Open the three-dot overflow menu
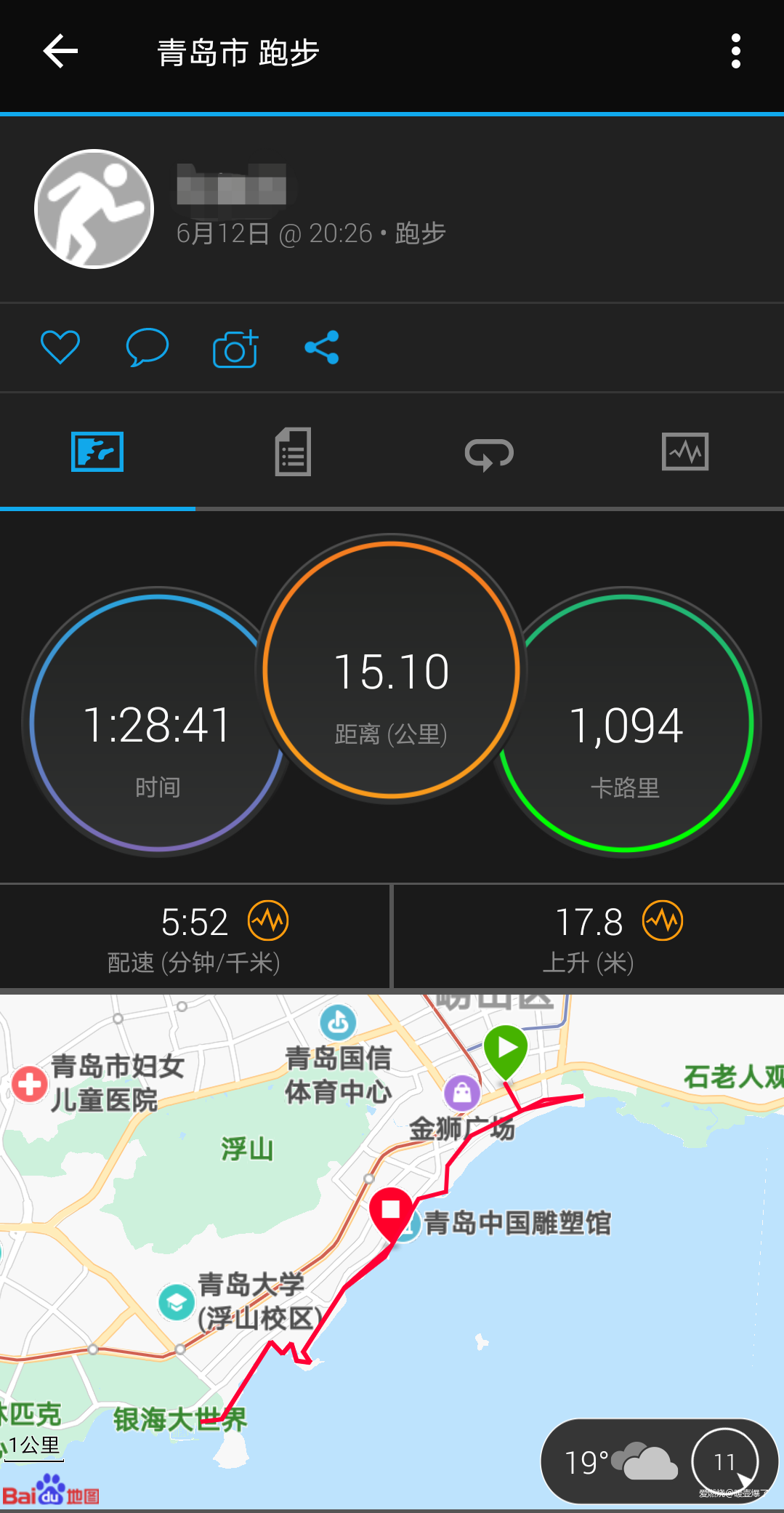This screenshot has height=1513, width=784. (x=737, y=51)
